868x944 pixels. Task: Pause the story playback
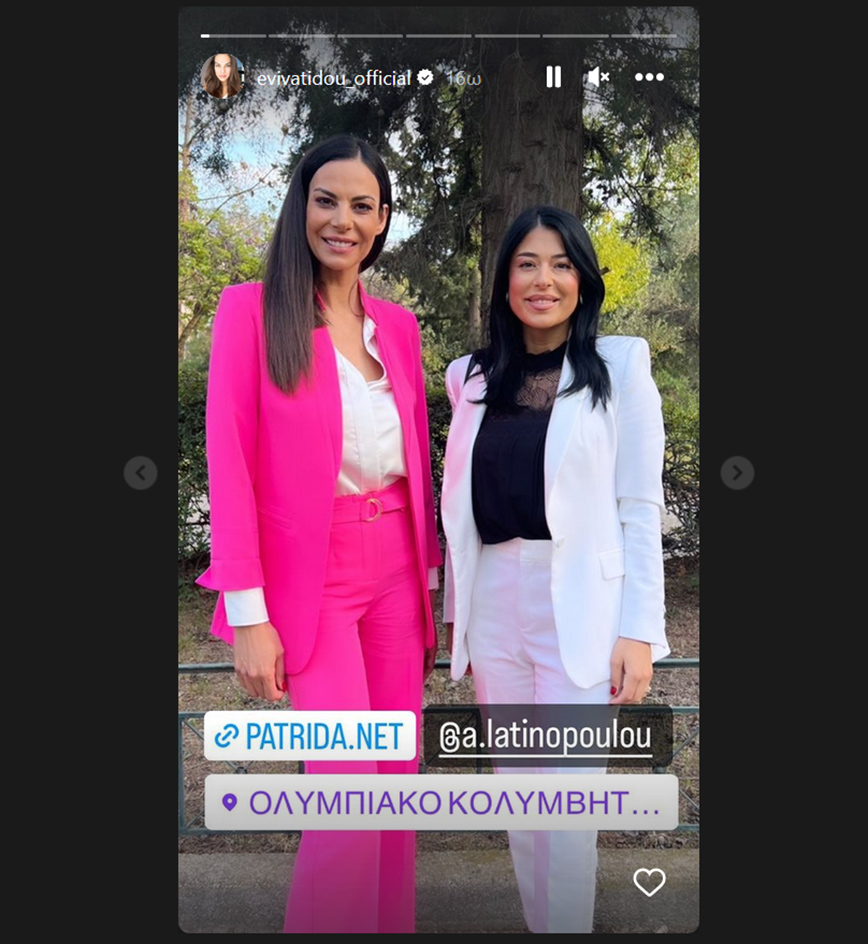553,77
